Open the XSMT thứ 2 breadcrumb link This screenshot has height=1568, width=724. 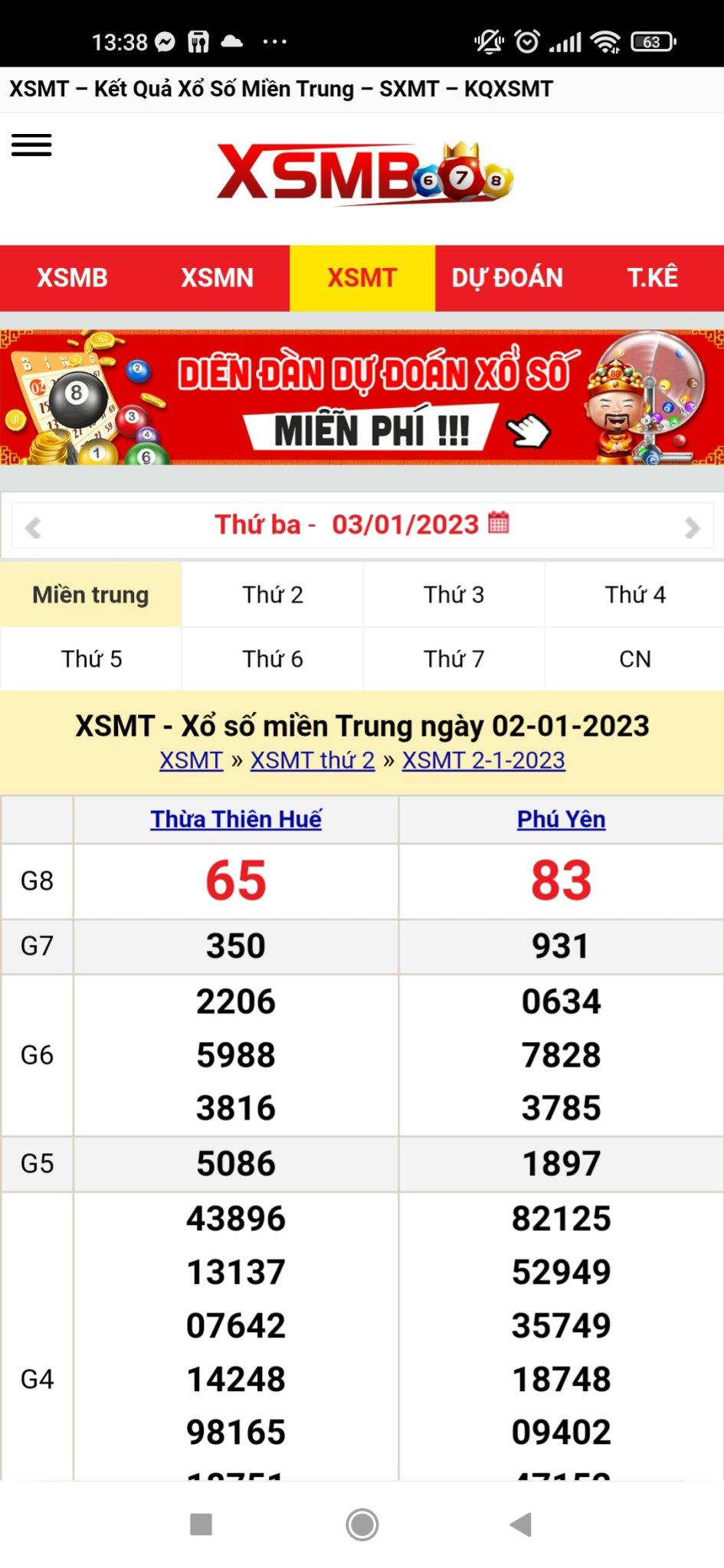click(x=313, y=760)
